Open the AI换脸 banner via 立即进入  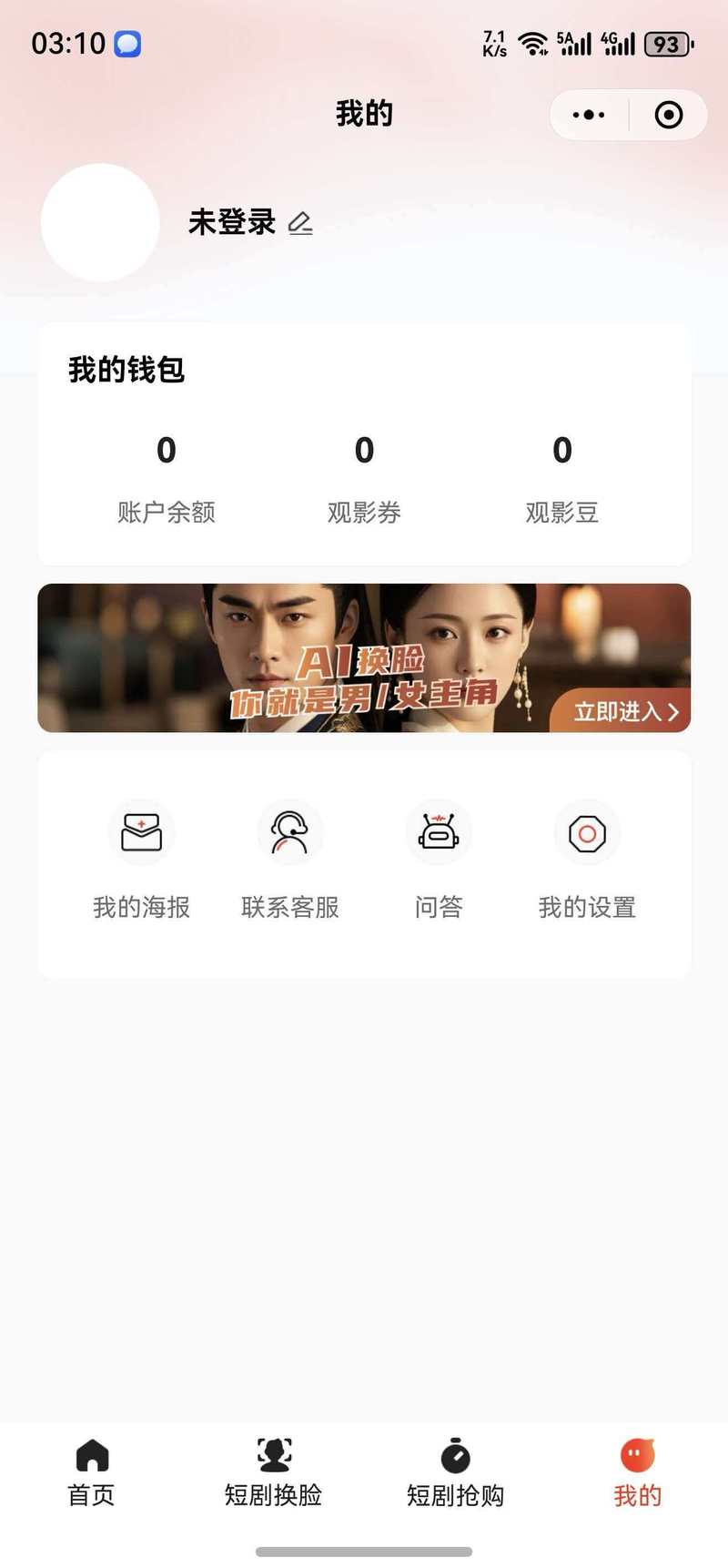(x=625, y=711)
